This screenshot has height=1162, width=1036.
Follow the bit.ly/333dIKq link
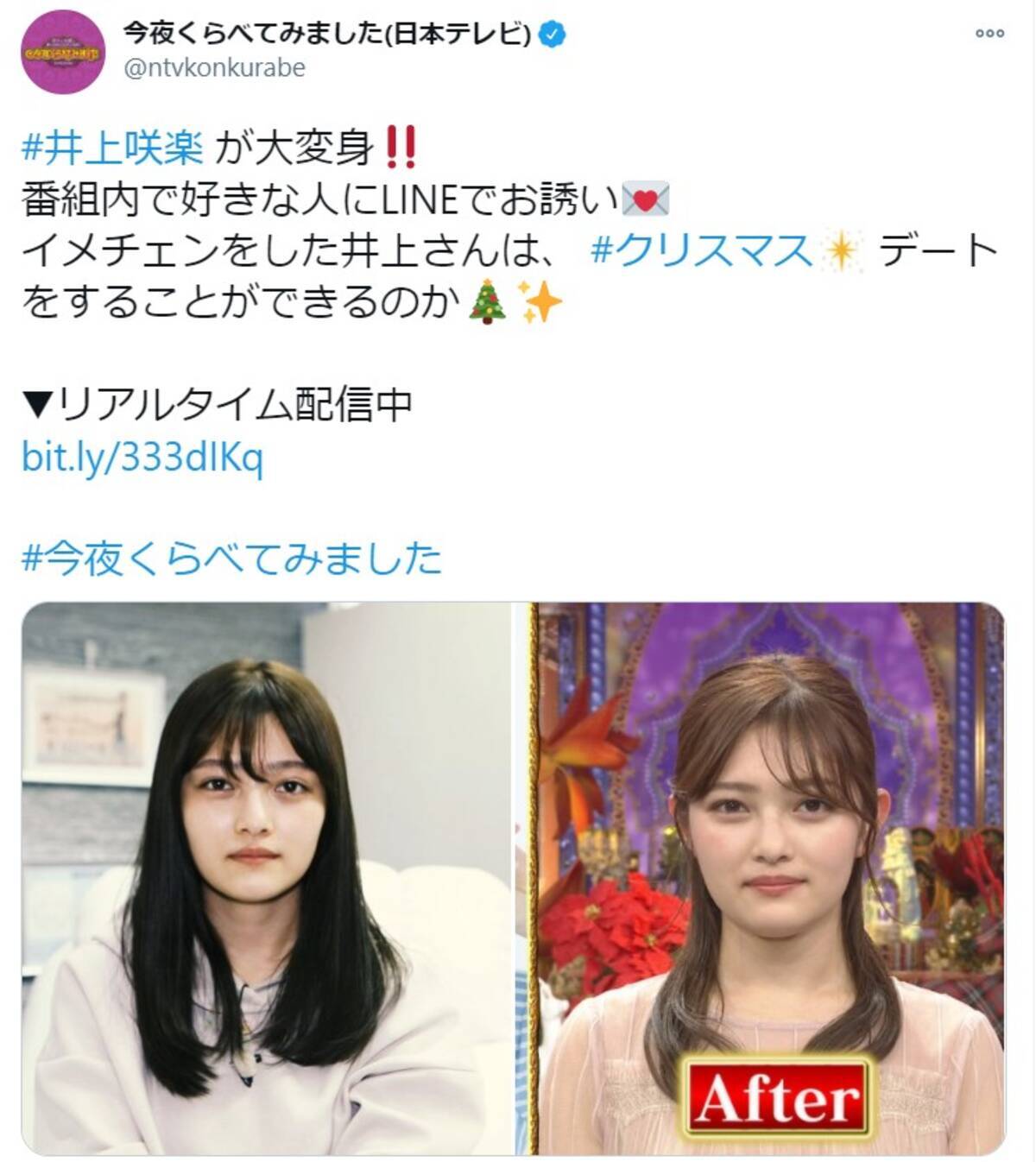coord(142,457)
